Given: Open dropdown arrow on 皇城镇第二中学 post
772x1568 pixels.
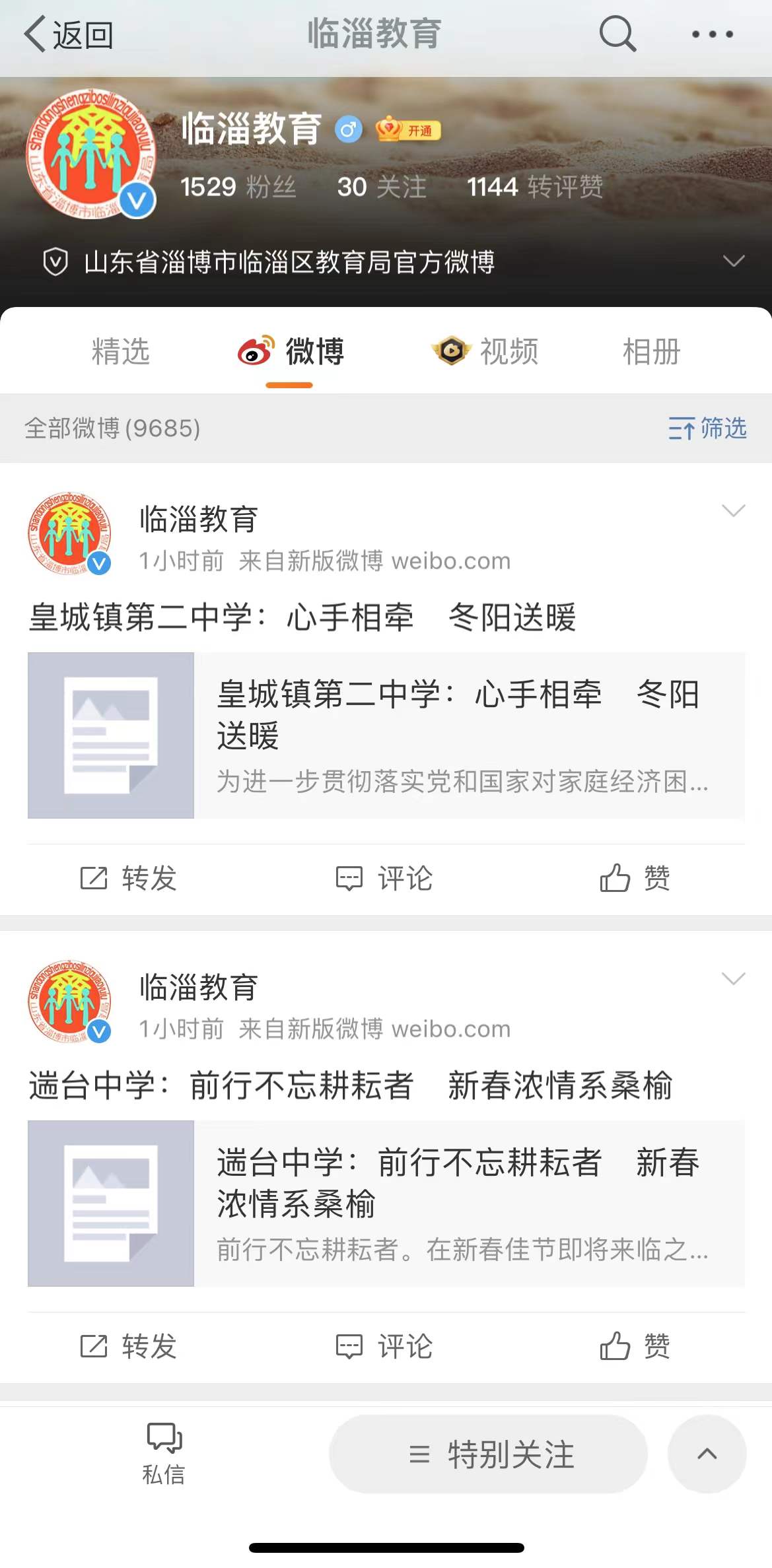Looking at the screenshot, I should click(733, 510).
